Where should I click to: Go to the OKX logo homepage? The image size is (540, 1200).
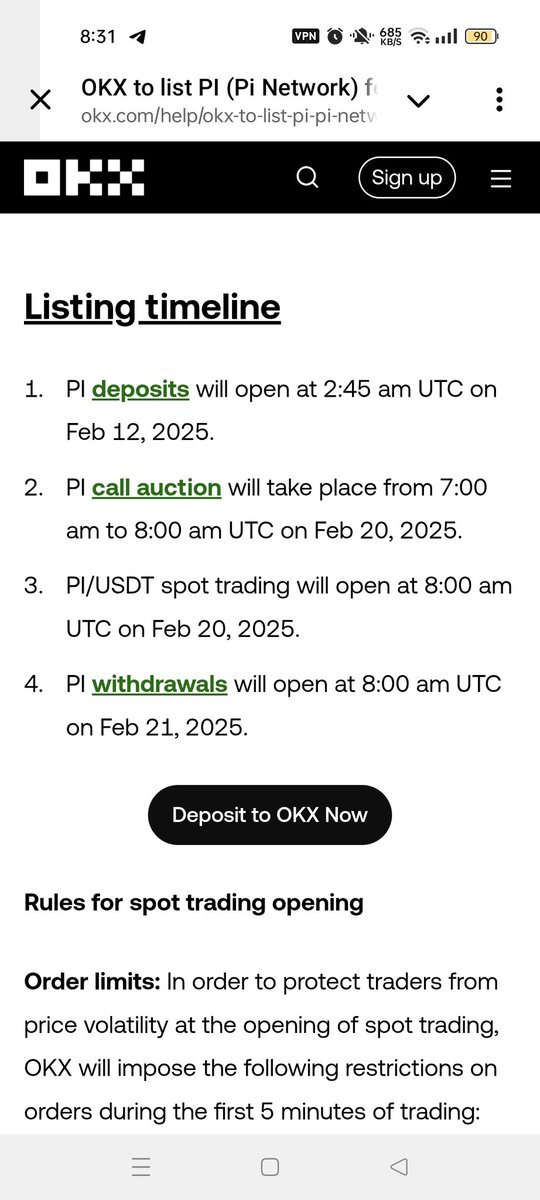click(84, 178)
